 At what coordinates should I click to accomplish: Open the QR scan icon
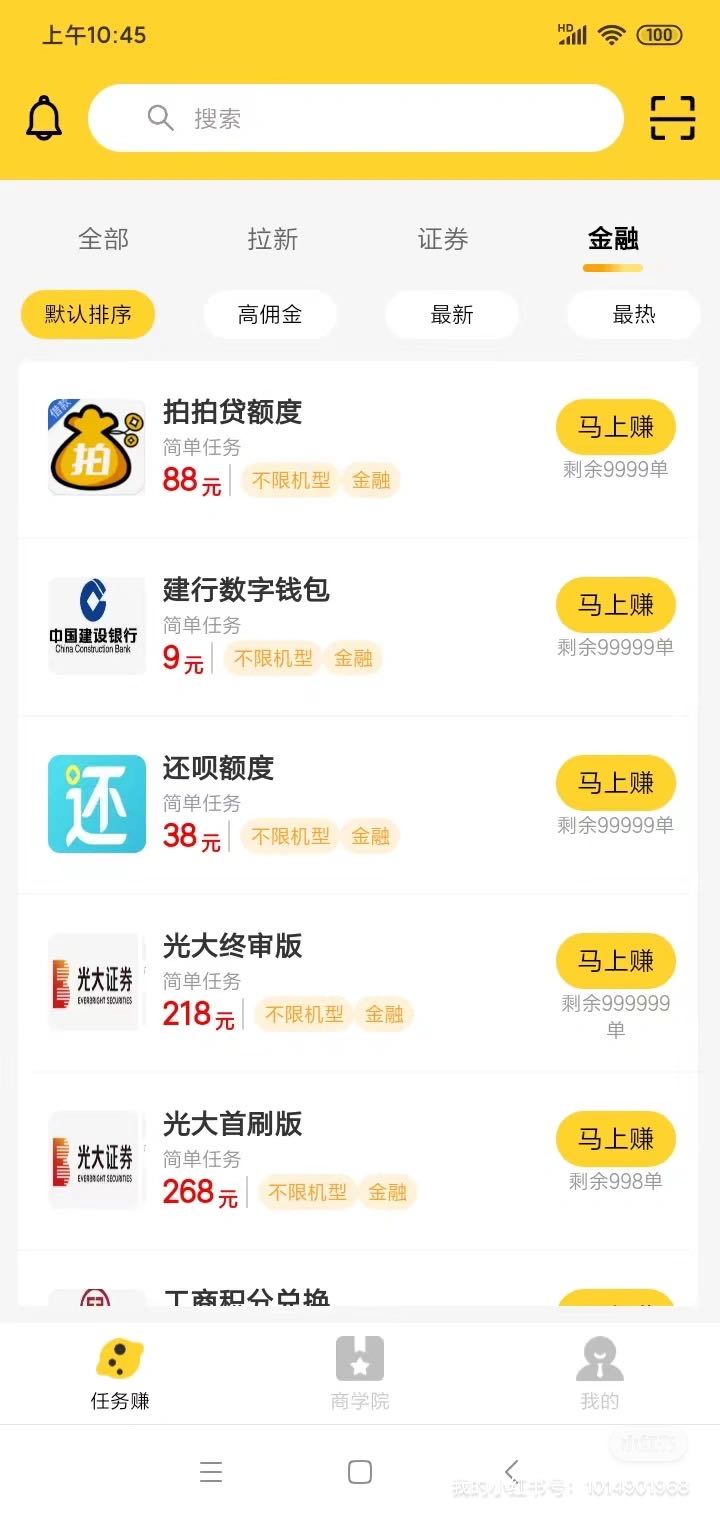(x=672, y=118)
